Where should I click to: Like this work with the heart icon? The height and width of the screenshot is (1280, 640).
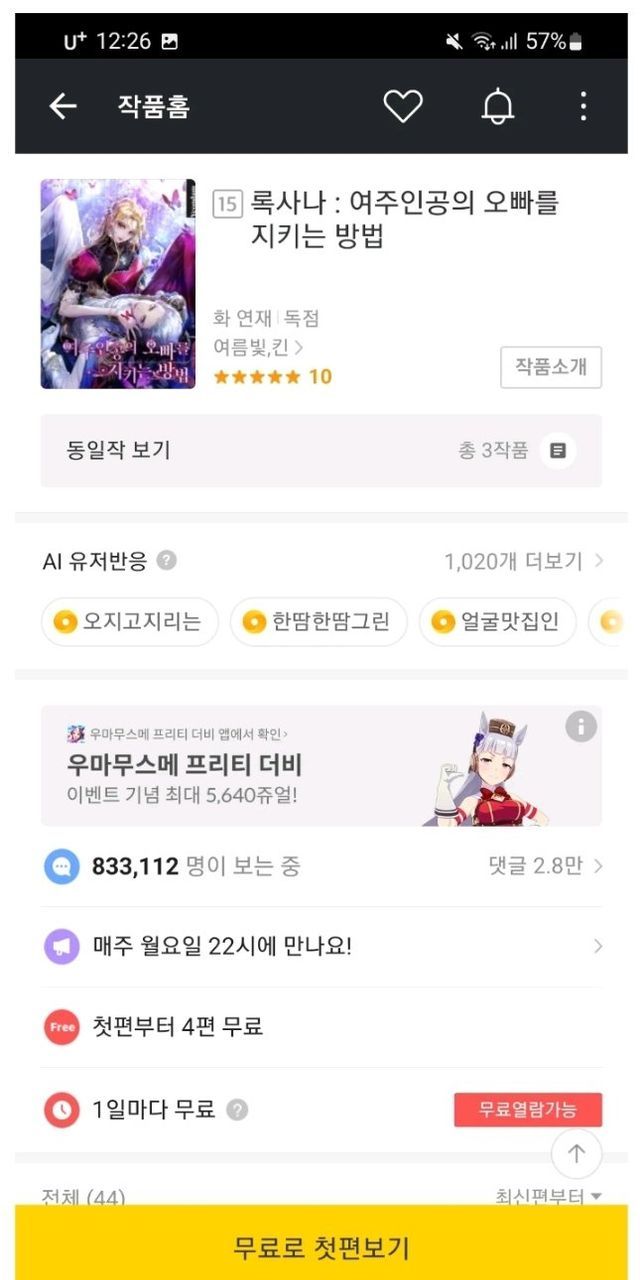pyautogui.click(x=403, y=106)
